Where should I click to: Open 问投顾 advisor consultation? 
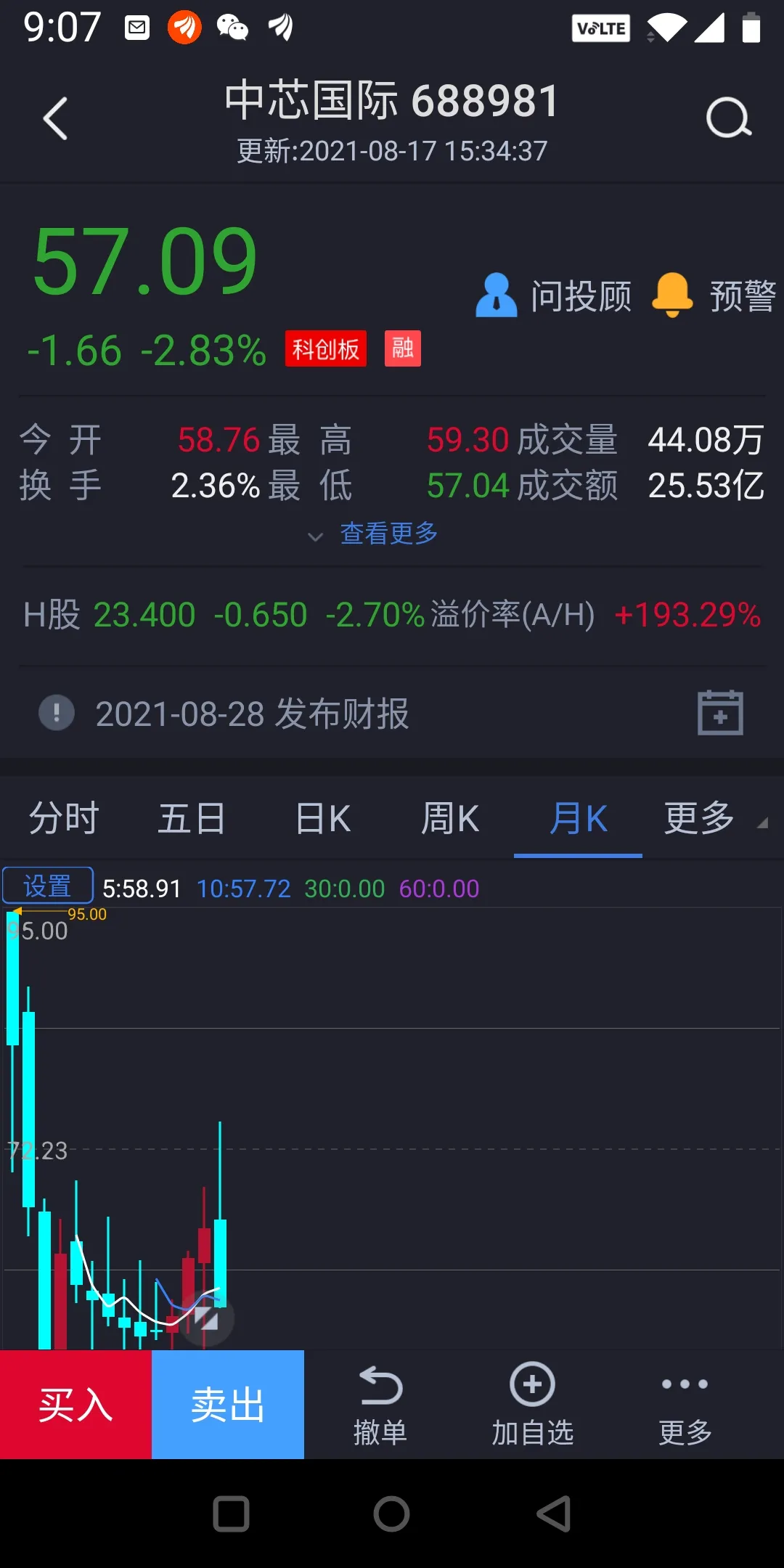click(553, 295)
